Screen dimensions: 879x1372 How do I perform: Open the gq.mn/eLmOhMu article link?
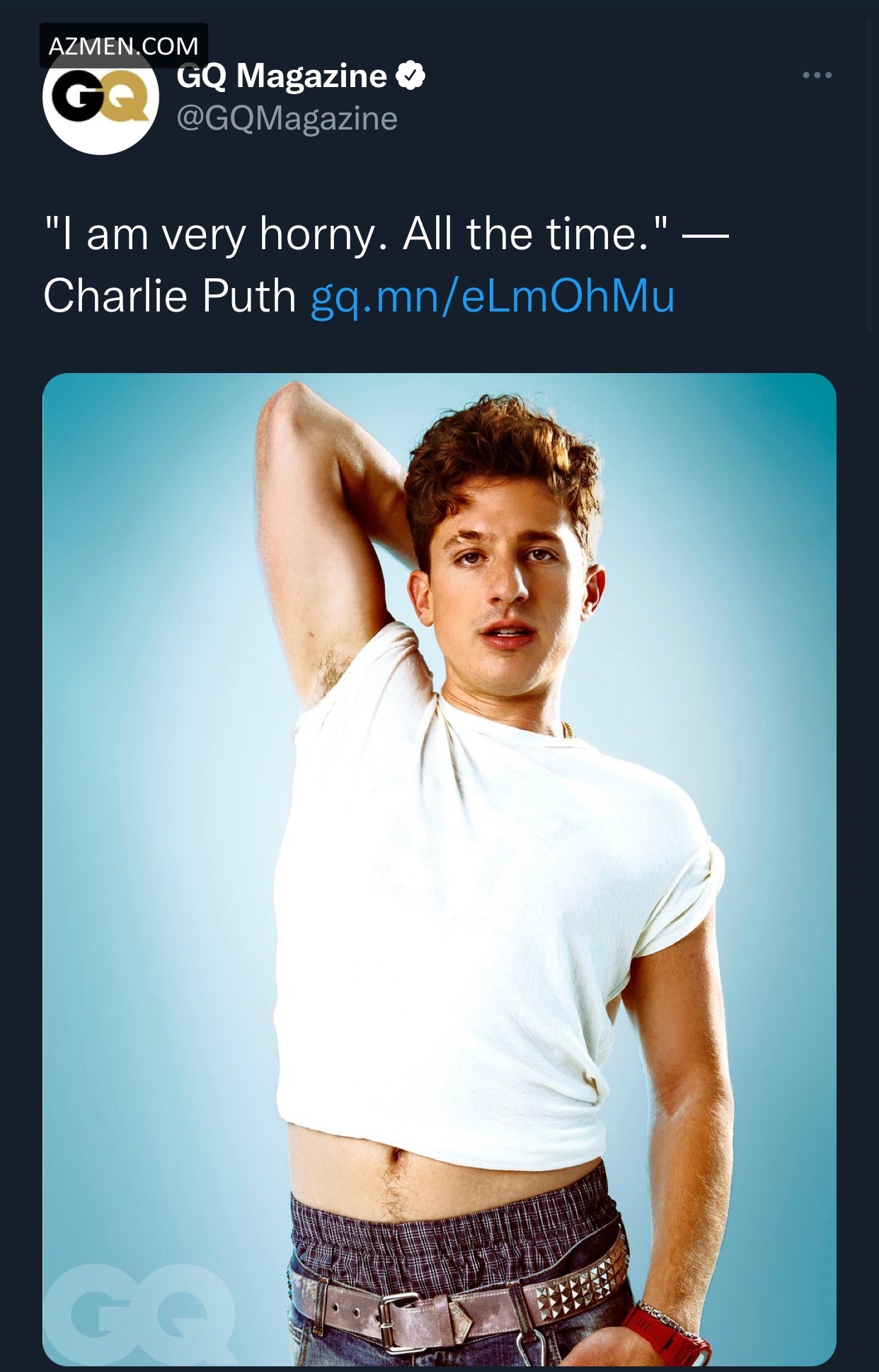point(493,296)
